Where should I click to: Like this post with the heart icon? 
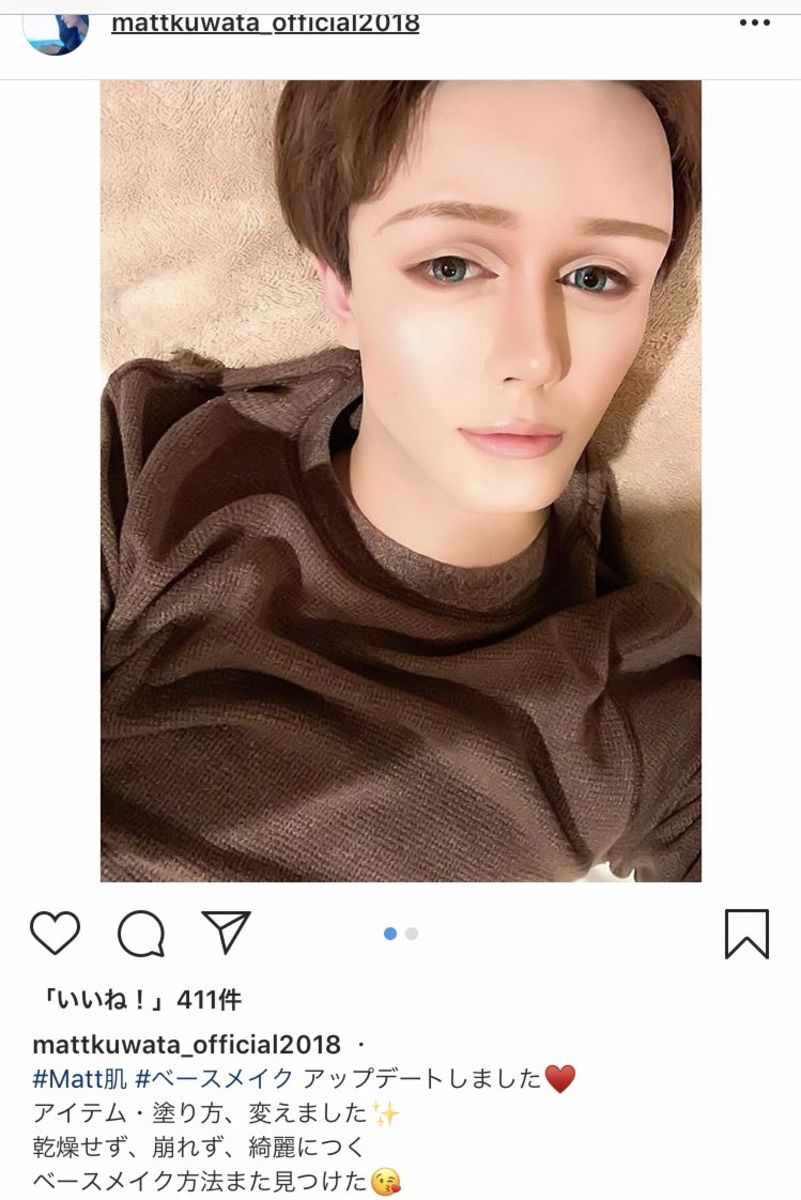click(x=55, y=933)
